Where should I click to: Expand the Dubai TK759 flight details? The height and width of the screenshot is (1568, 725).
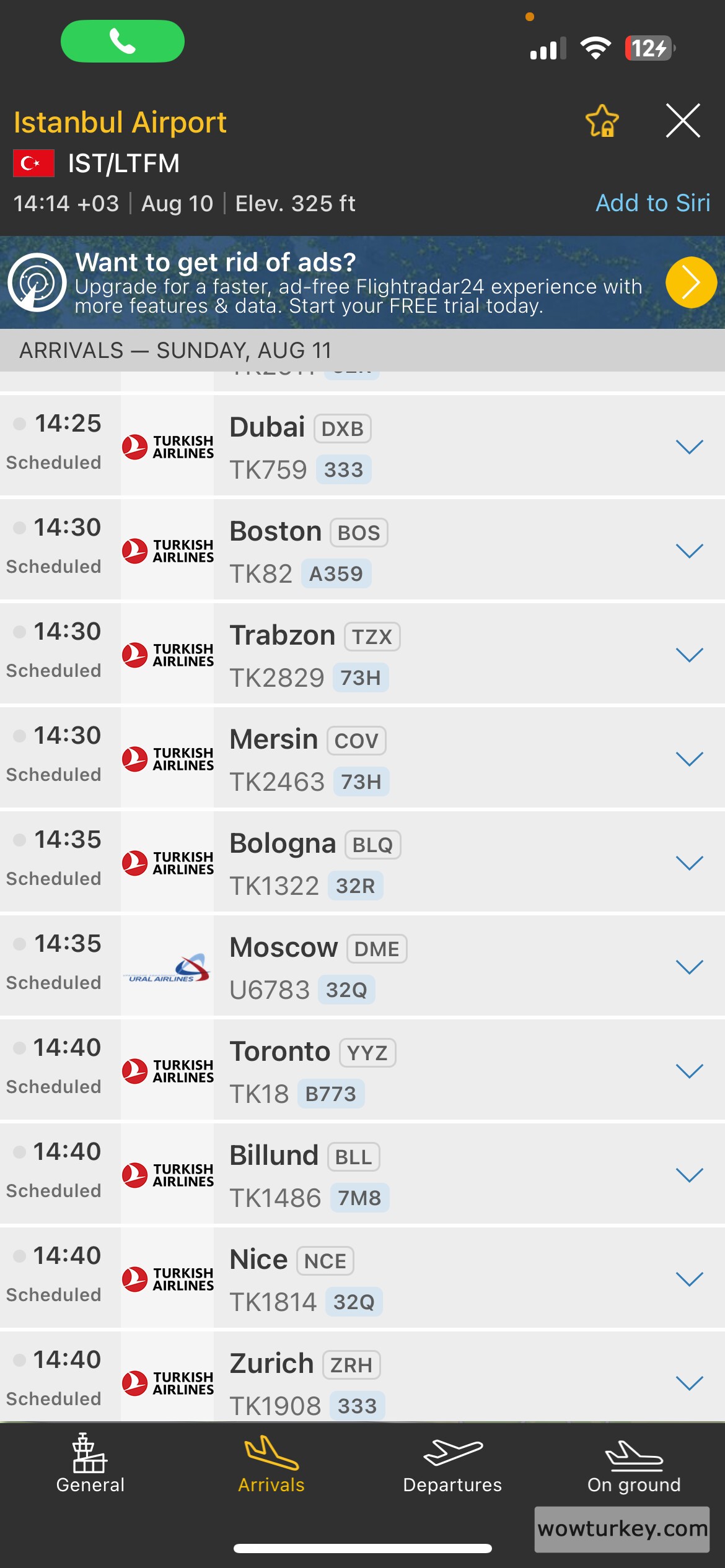pyautogui.click(x=689, y=447)
